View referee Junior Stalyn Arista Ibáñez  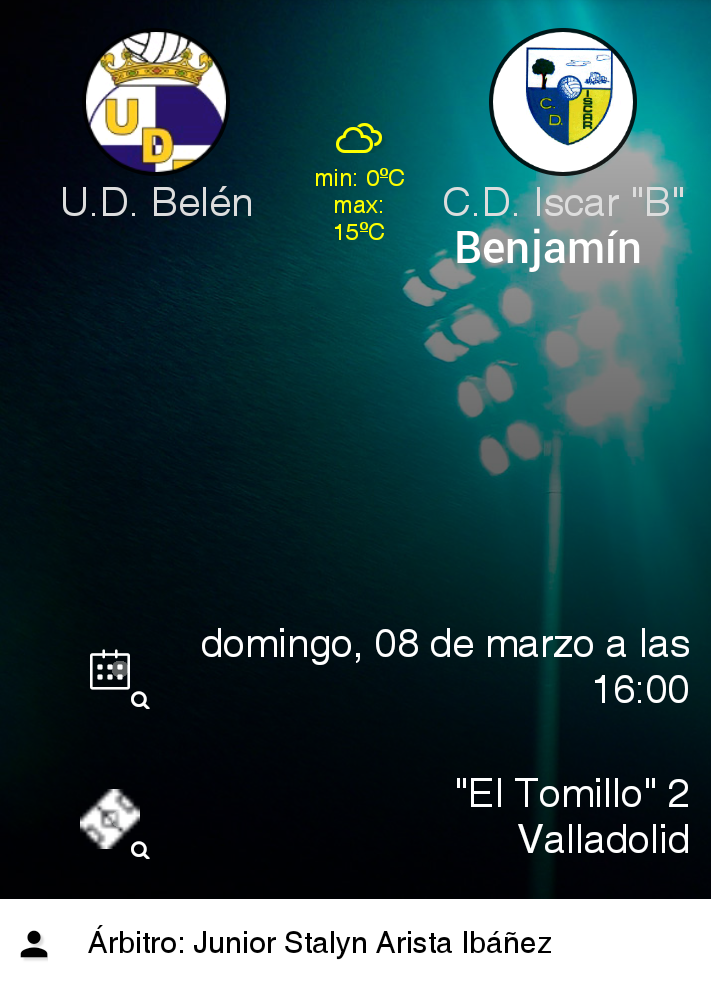(319, 943)
